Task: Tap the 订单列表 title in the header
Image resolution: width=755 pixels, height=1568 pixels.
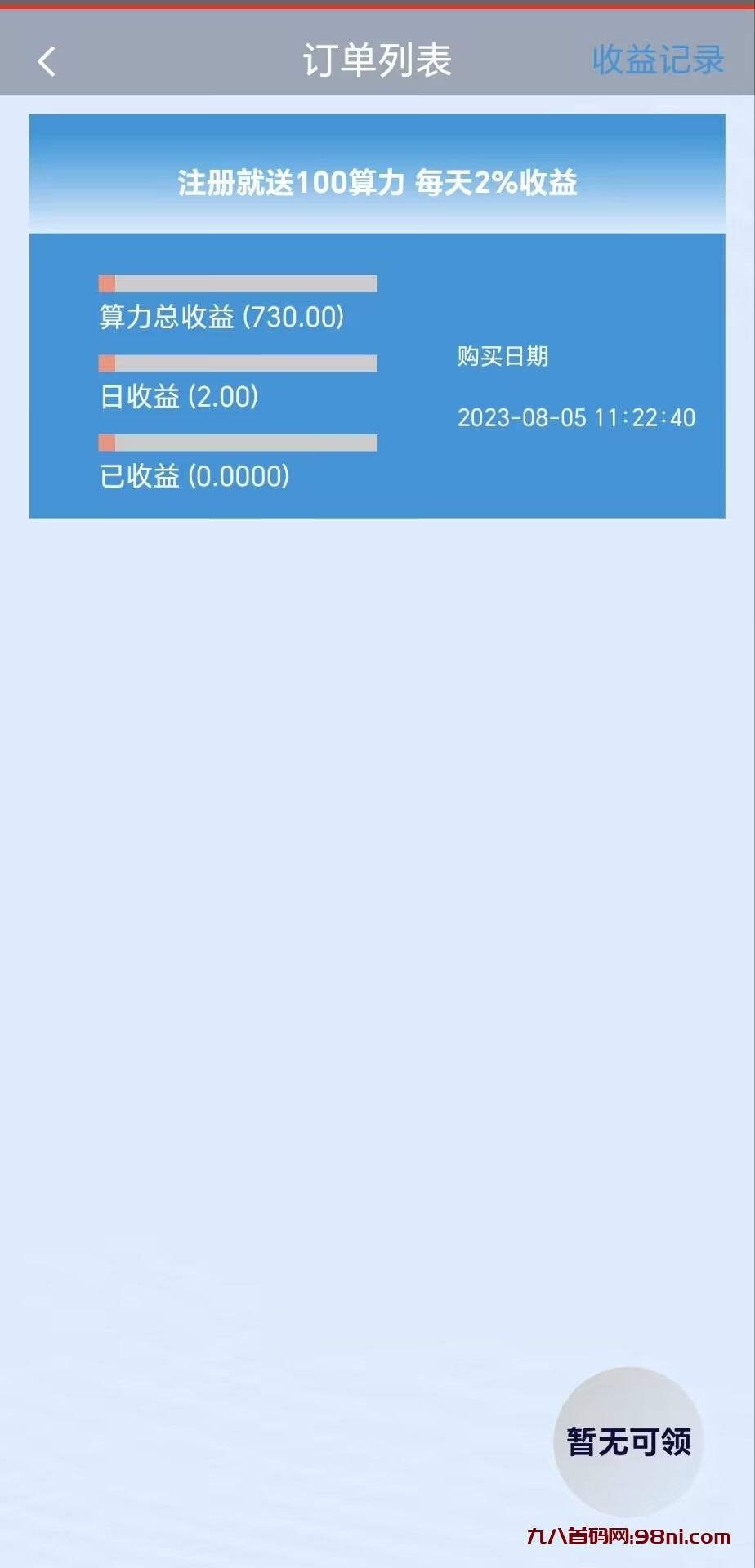Action: (x=377, y=60)
